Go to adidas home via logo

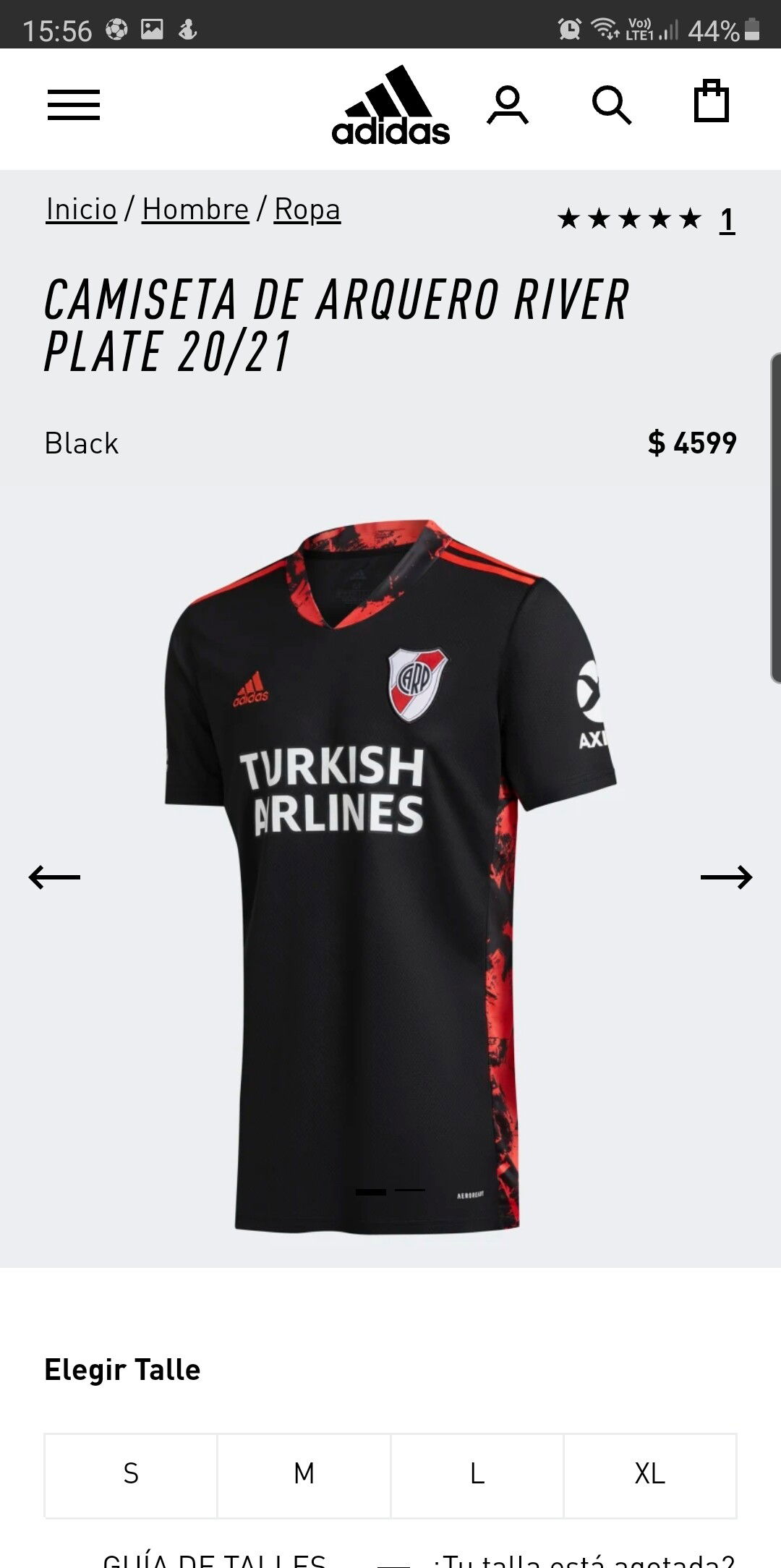tap(390, 105)
